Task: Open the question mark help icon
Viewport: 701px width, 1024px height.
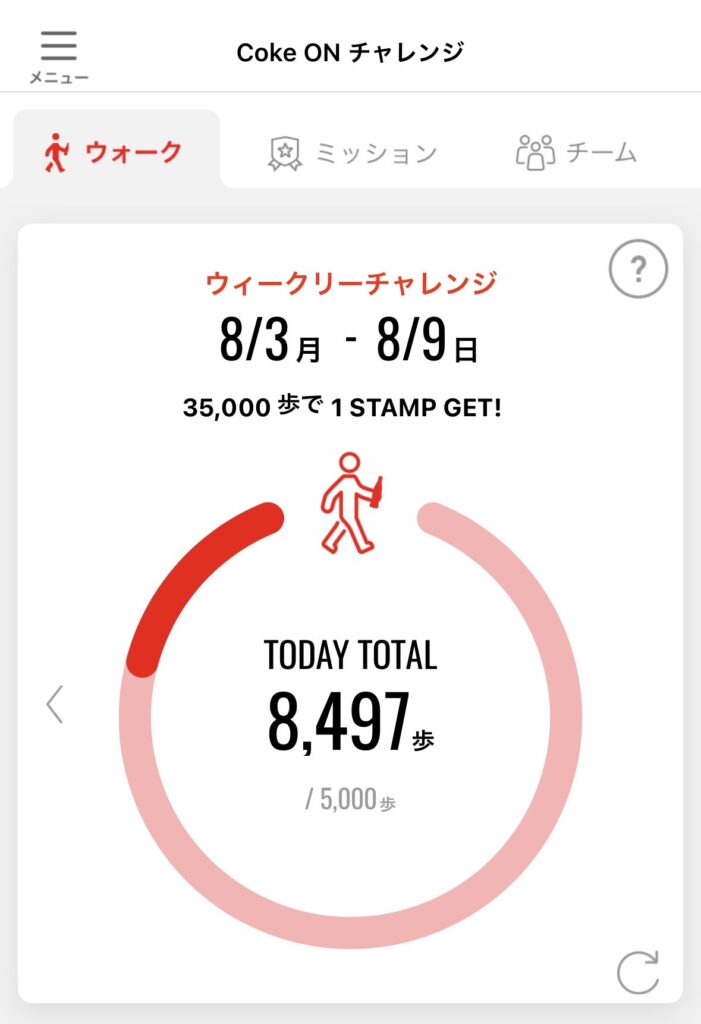Action: point(638,268)
